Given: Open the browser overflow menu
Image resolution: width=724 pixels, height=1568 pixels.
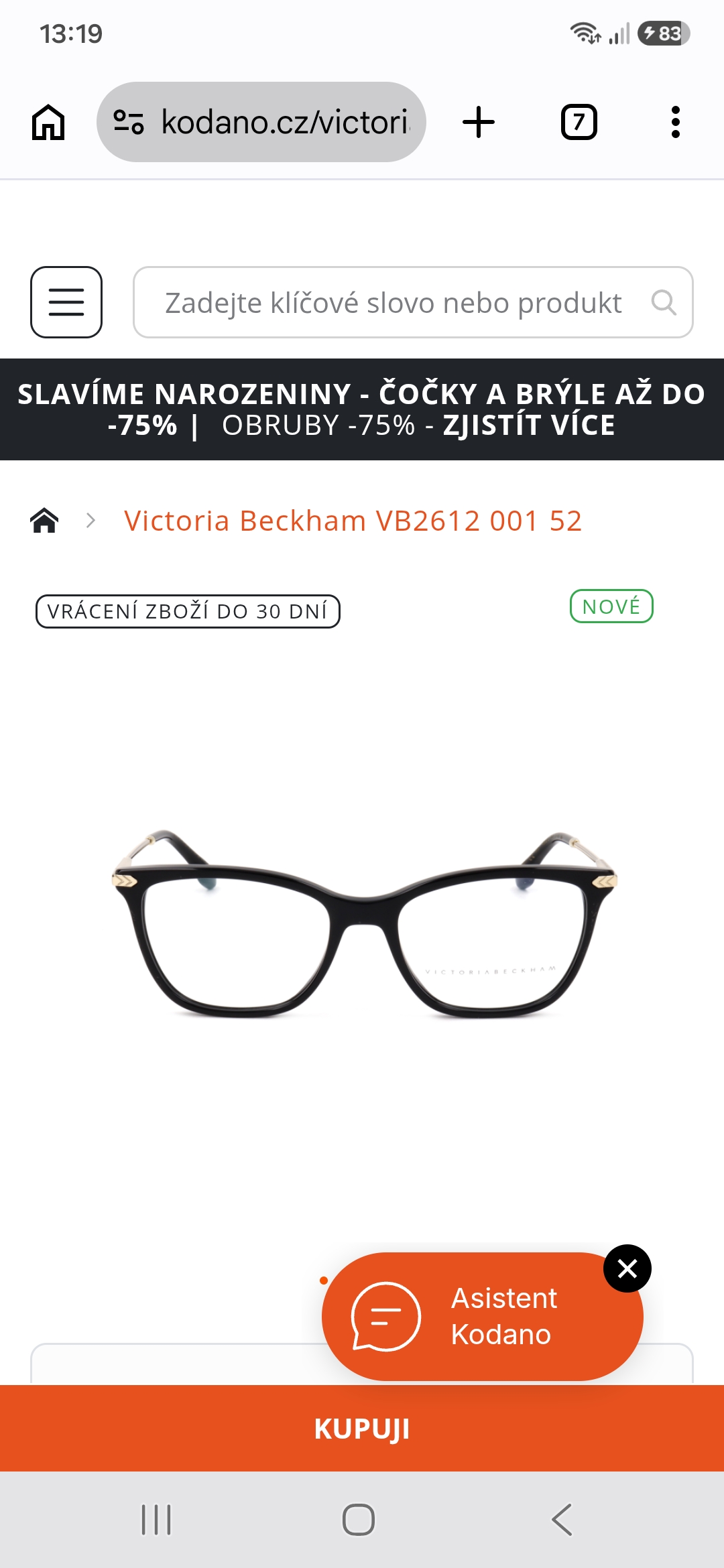Looking at the screenshot, I should coord(676,122).
